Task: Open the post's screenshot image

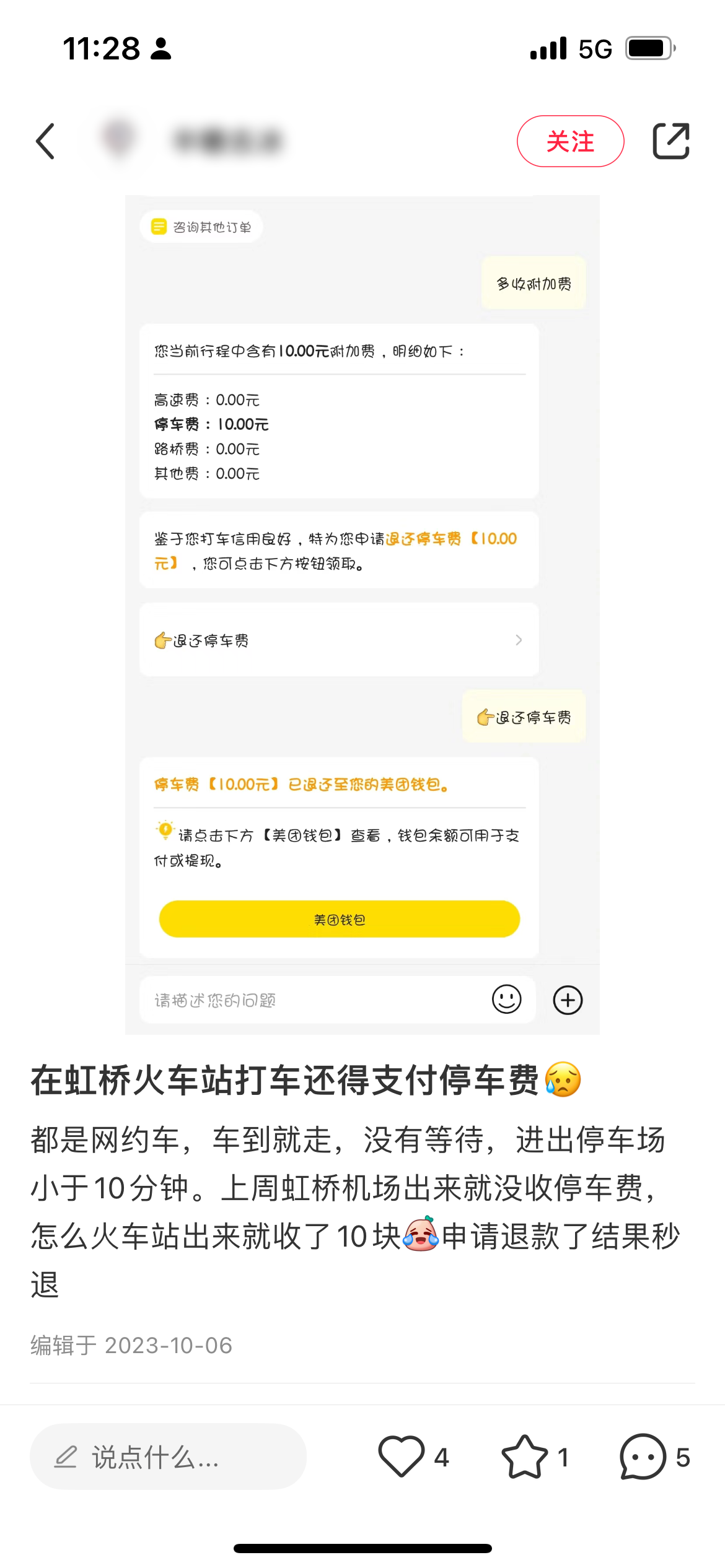Action: (x=362, y=614)
